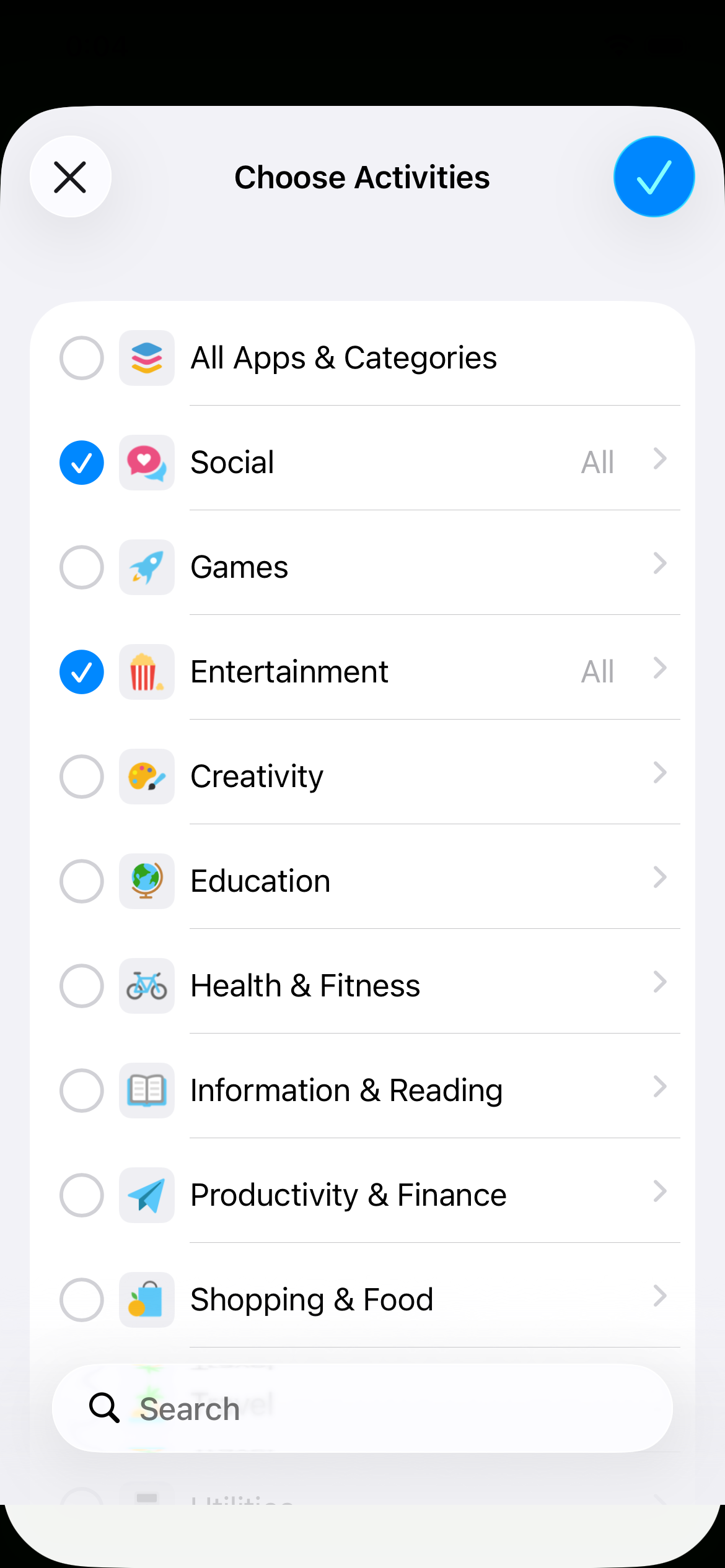The width and height of the screenshot is (725, 1568).
Task: Select the Health & Fitness bicycle icon
Action: tap(146, 985)
